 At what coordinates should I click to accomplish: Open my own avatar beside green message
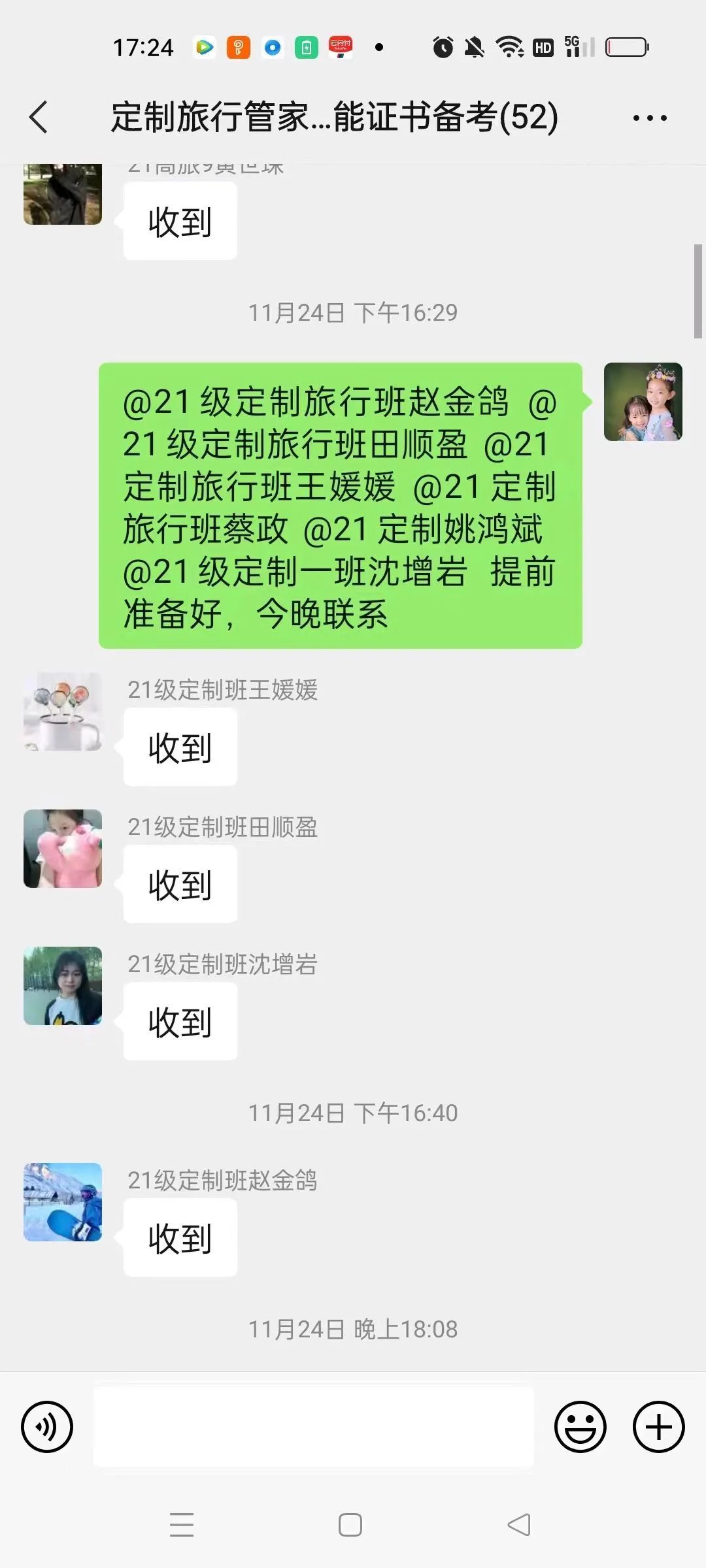[643, 402]
